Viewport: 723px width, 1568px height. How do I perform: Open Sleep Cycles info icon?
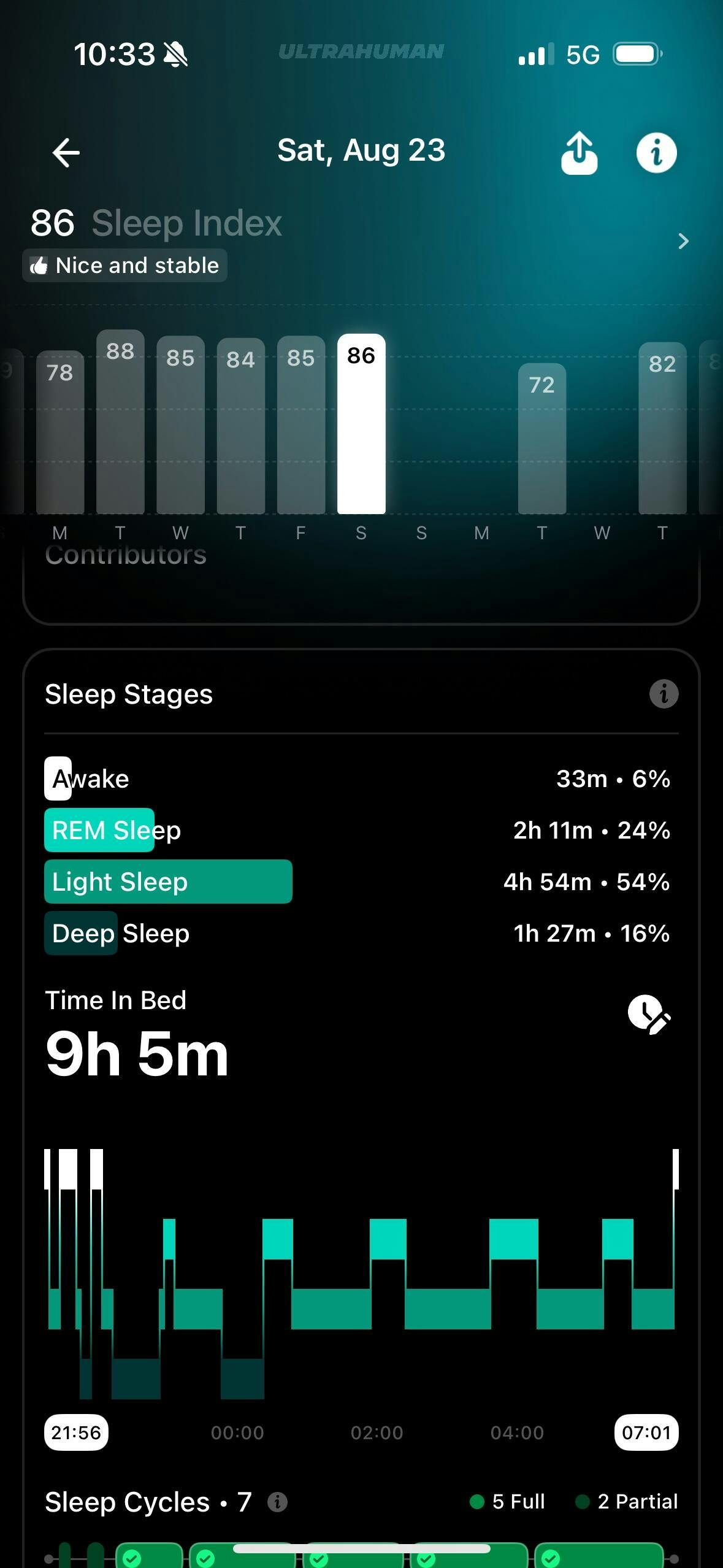tap(278, 1502)
